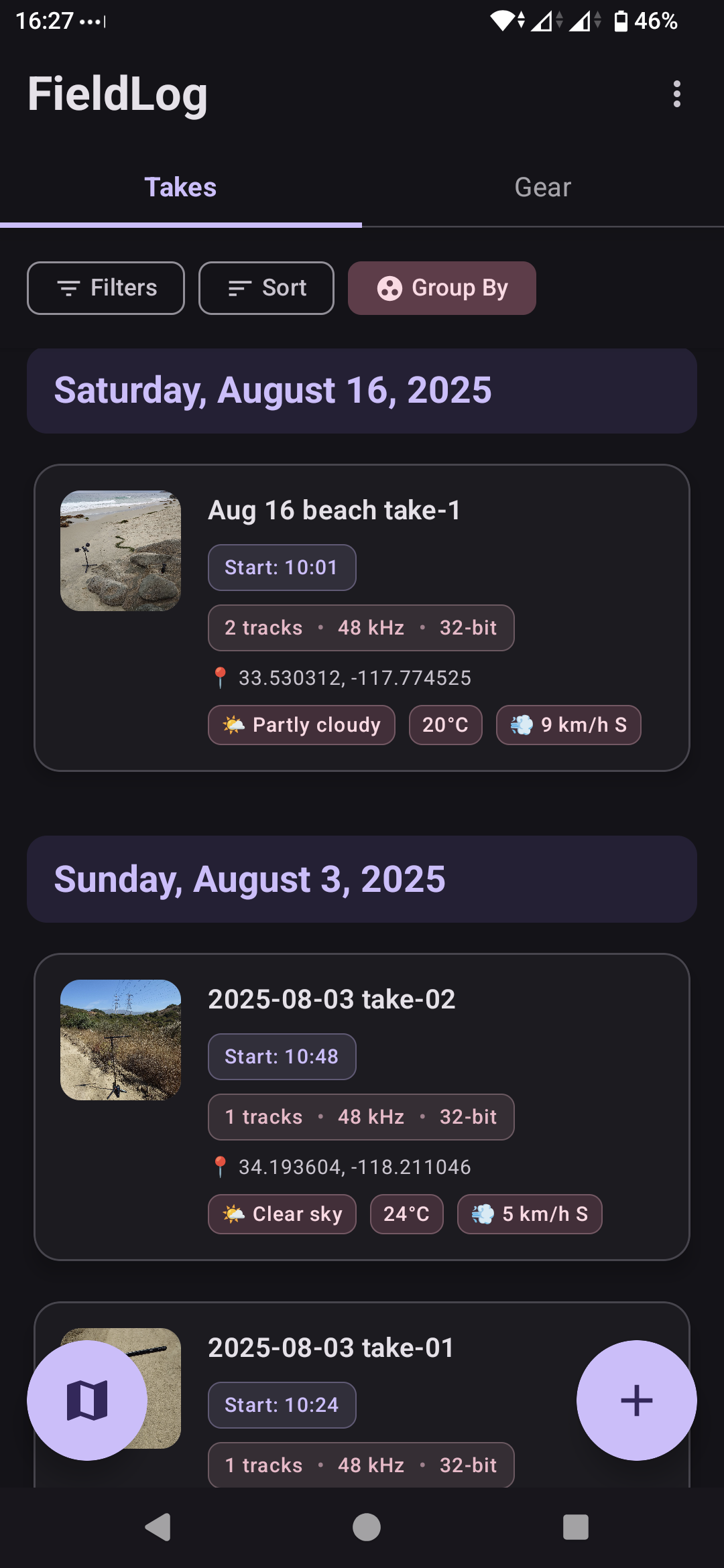Add a new take with plus button
724x1568 pixels.
click(637, 1400)
